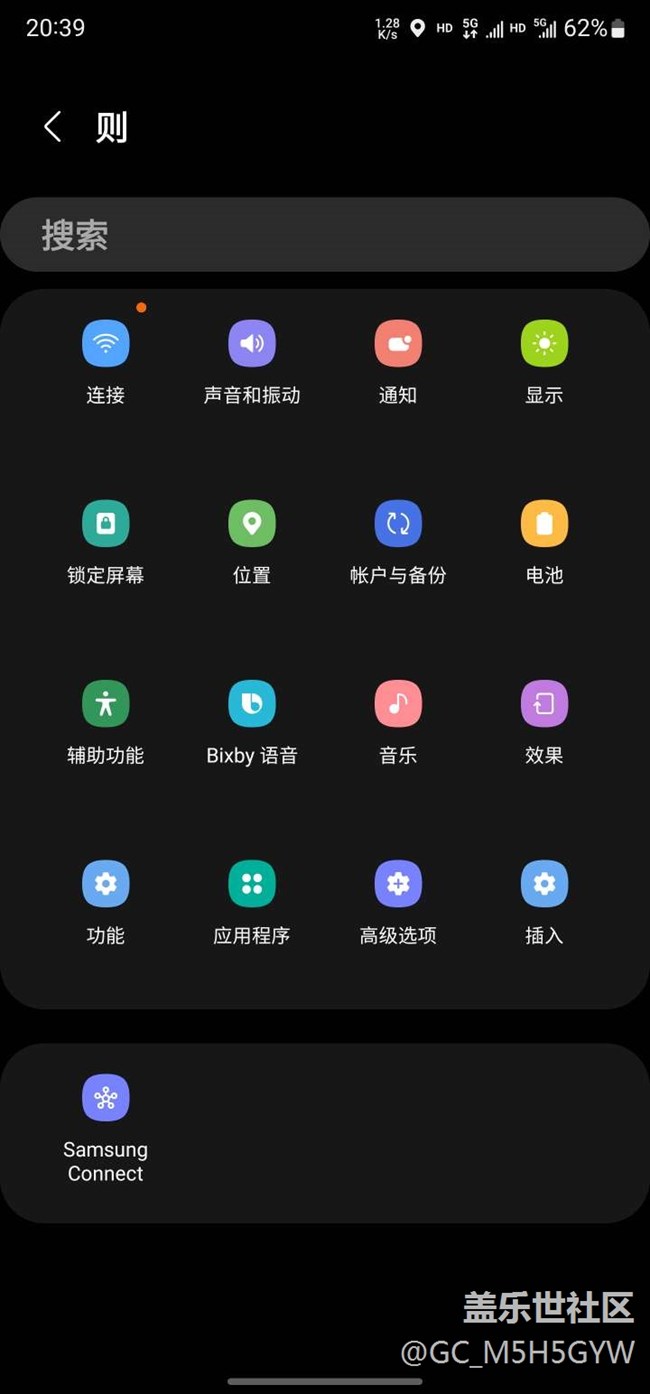The height and width of the screenshot is (1394, 650).
Task: Open 帐户与备份 settings
Action: (x=398, y=525)
